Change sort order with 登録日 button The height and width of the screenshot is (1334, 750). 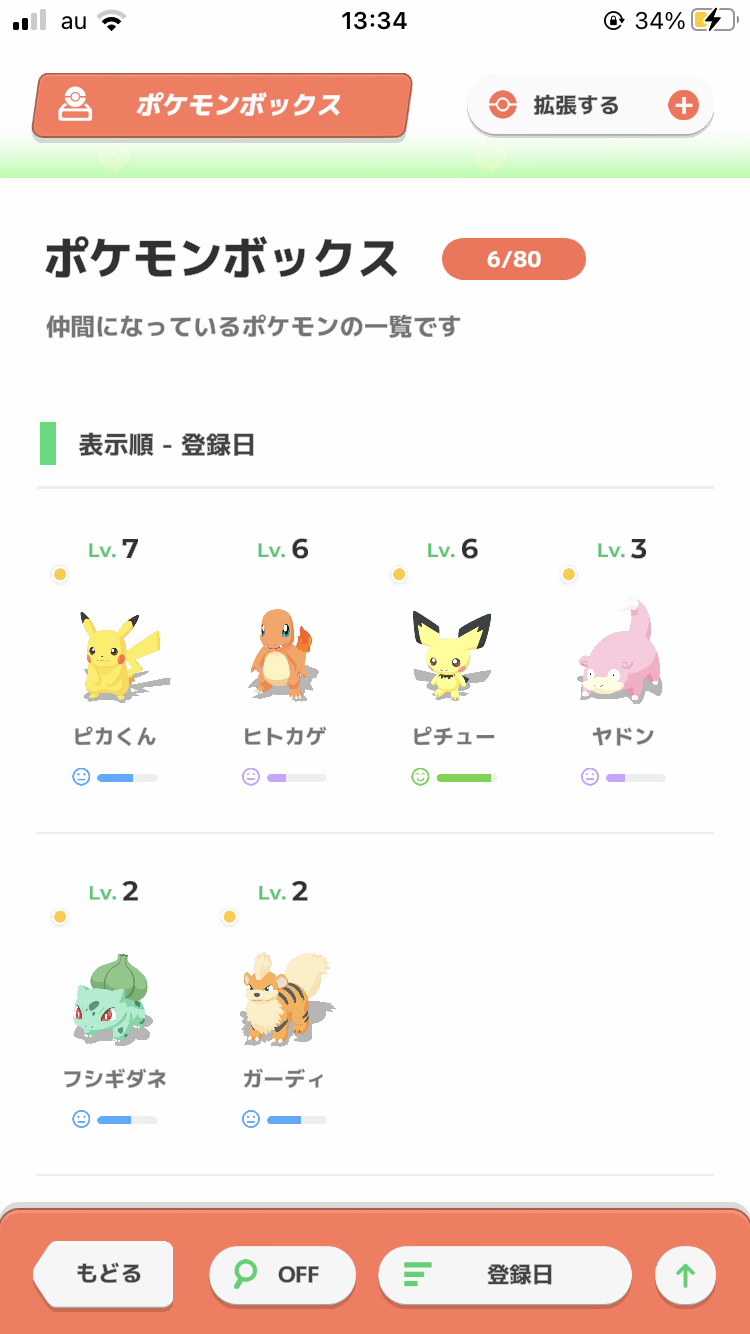coord(505,1275)
